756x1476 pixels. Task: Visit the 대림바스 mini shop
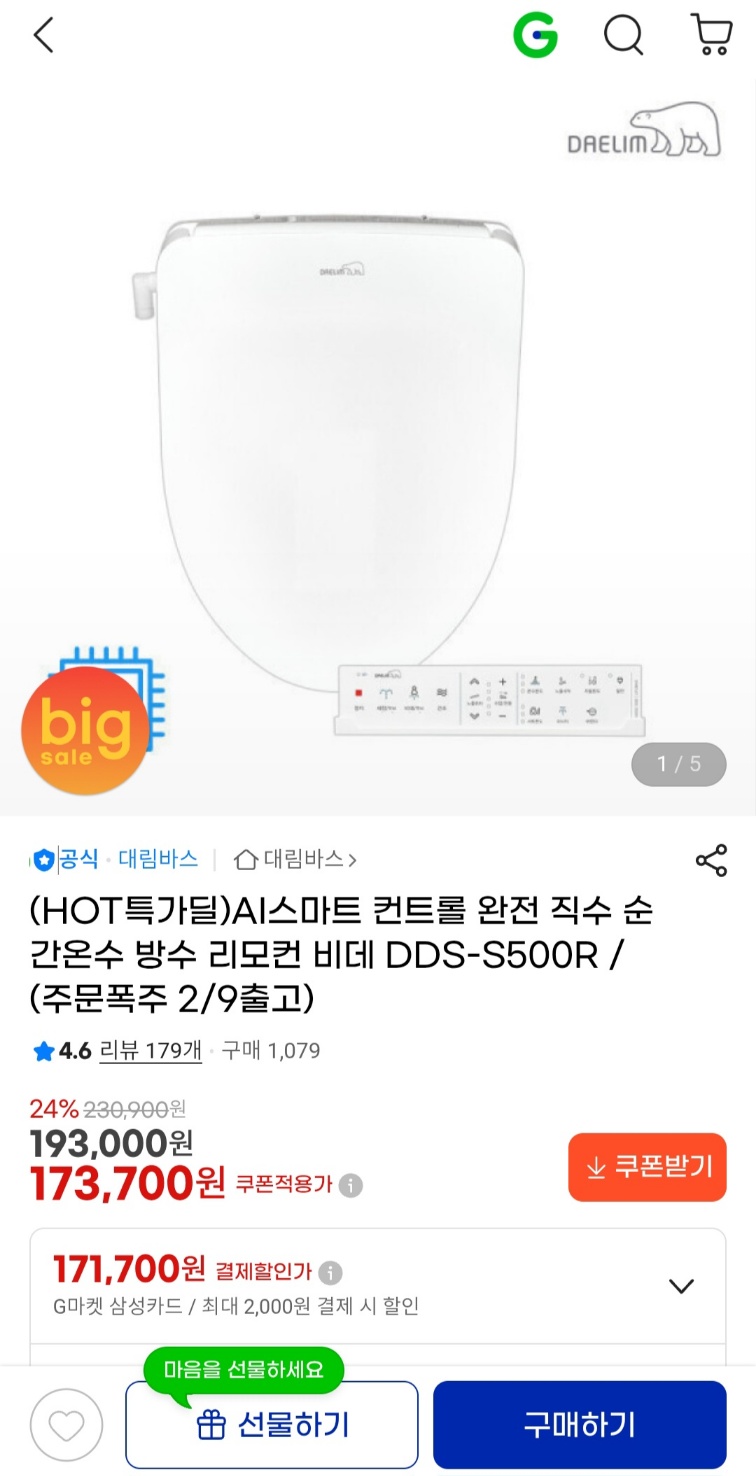point(296,859)
